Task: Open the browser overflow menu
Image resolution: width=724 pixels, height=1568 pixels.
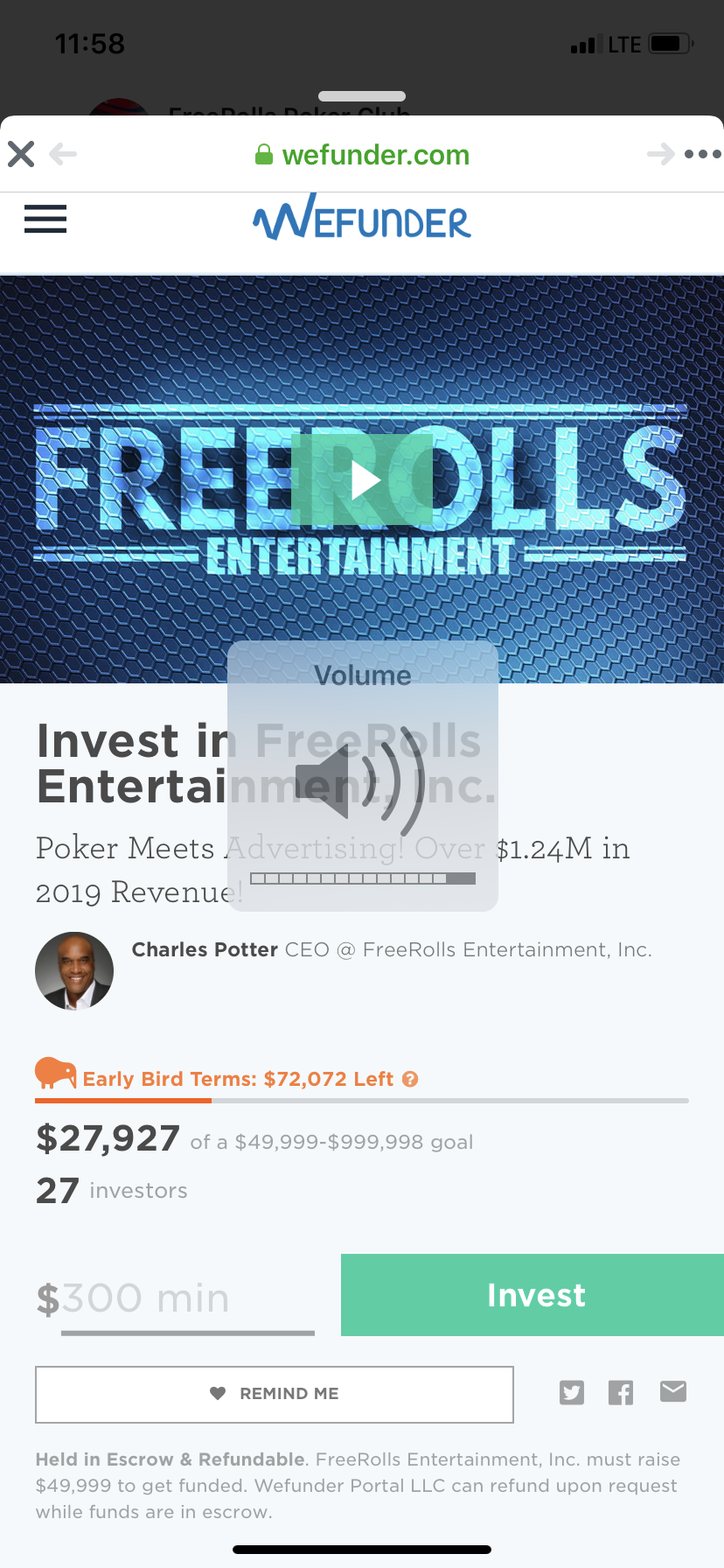Action: 702,155
